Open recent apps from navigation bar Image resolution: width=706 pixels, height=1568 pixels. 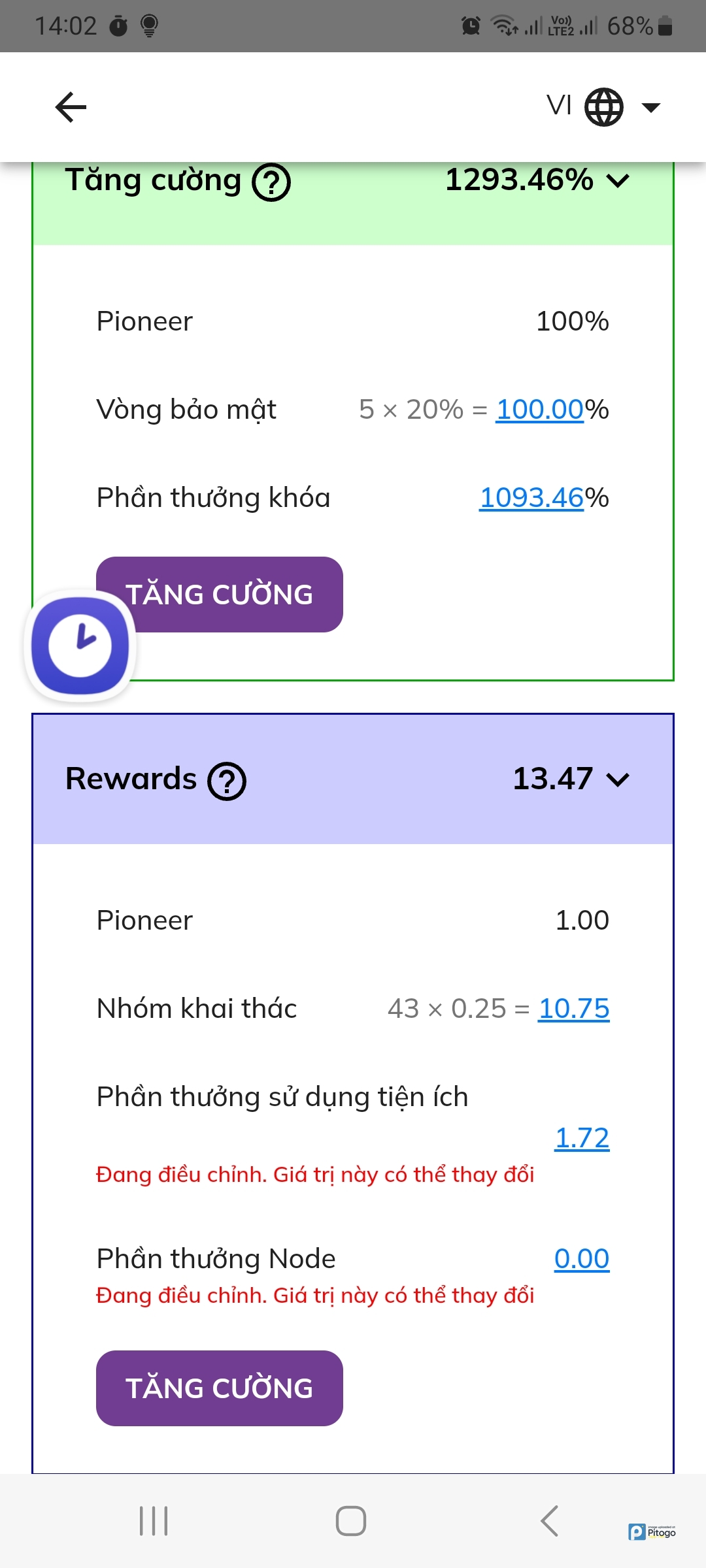[x=154, y=1521]
